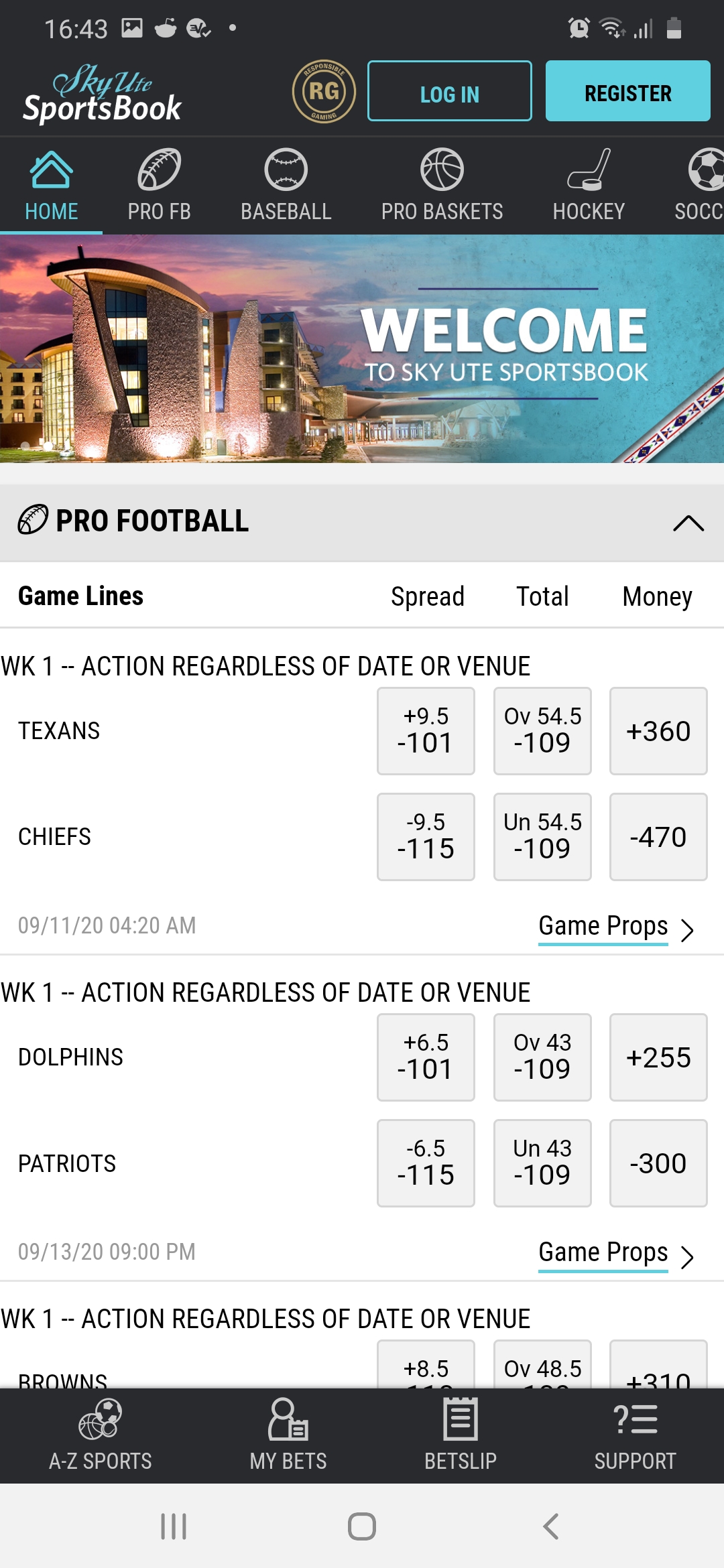The image size is (724, 1568).
Task: Select the HOCKEY tab
Action: click(589, 186)
